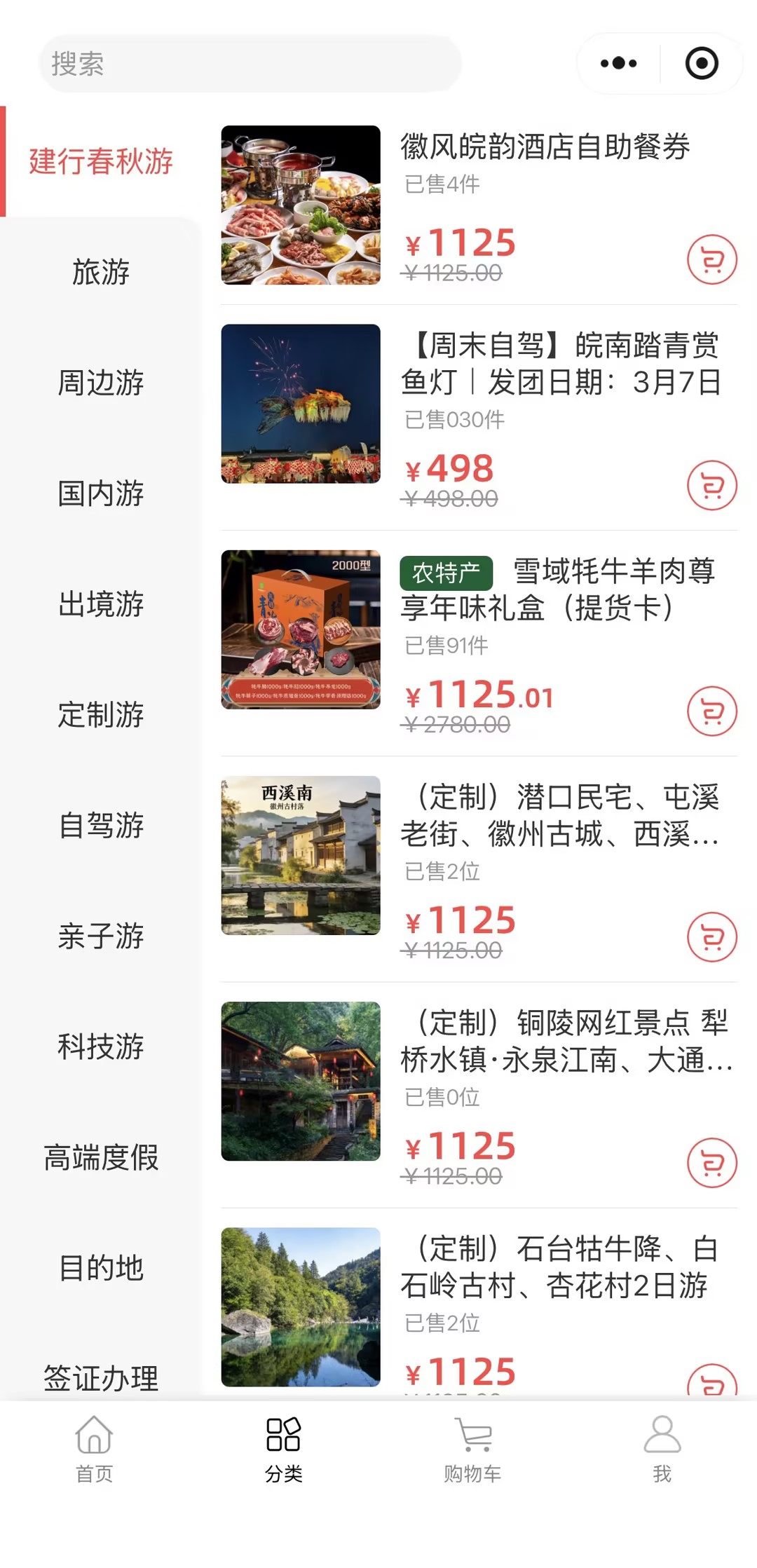Select the 亲子游 category
This screenshot has height=1568, width=757.
[x=101, y=936]
